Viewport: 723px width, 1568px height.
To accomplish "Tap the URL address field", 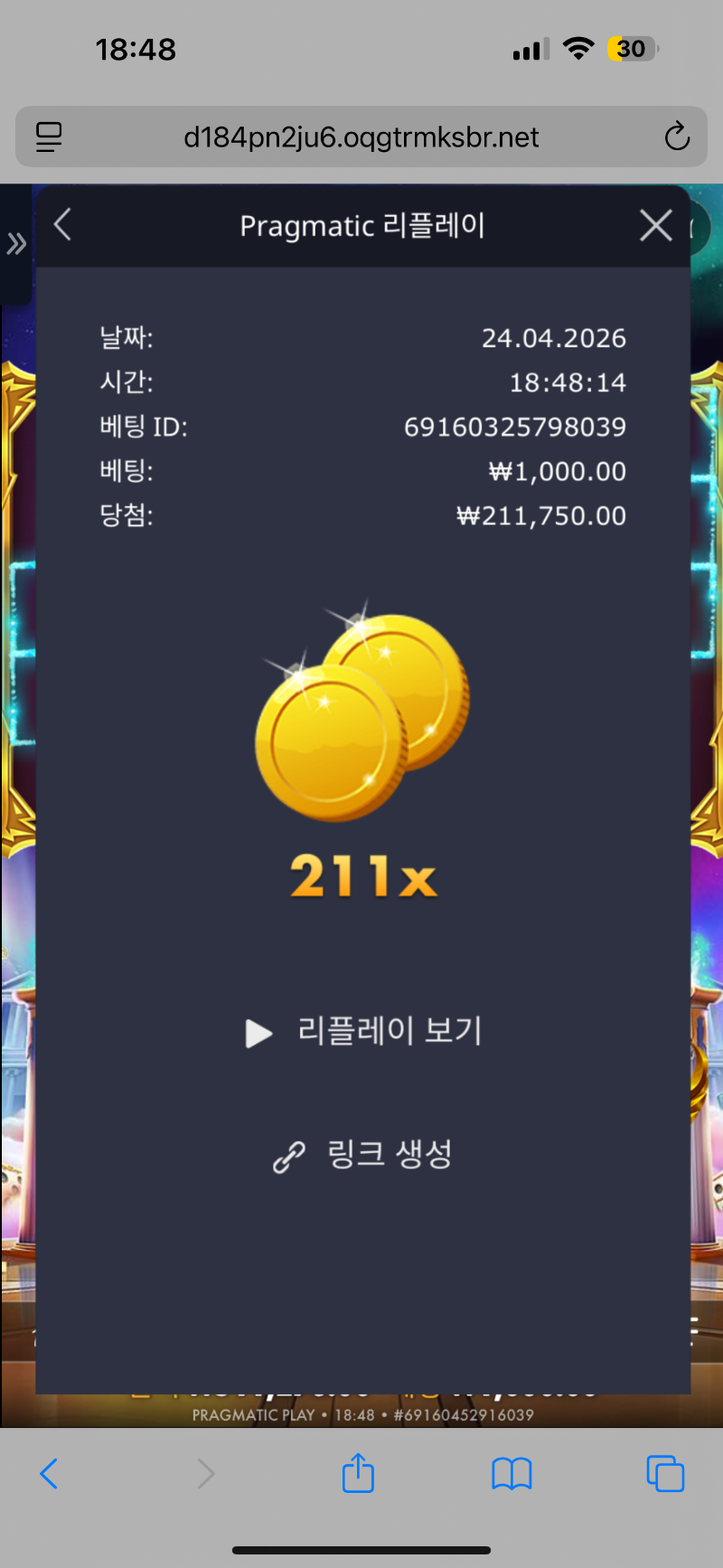I will [361, 137].
